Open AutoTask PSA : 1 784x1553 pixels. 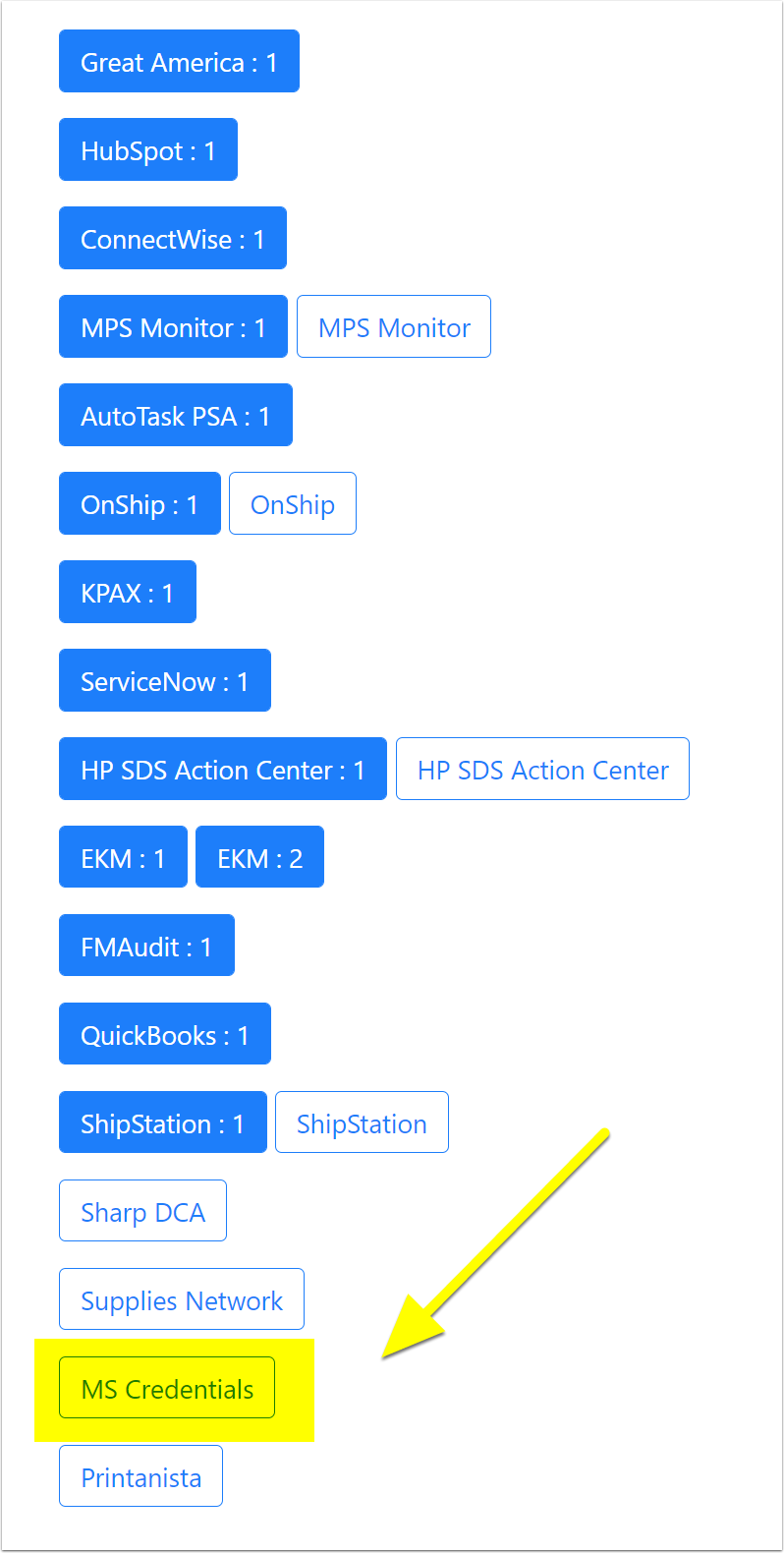click(x=176, y=415)
